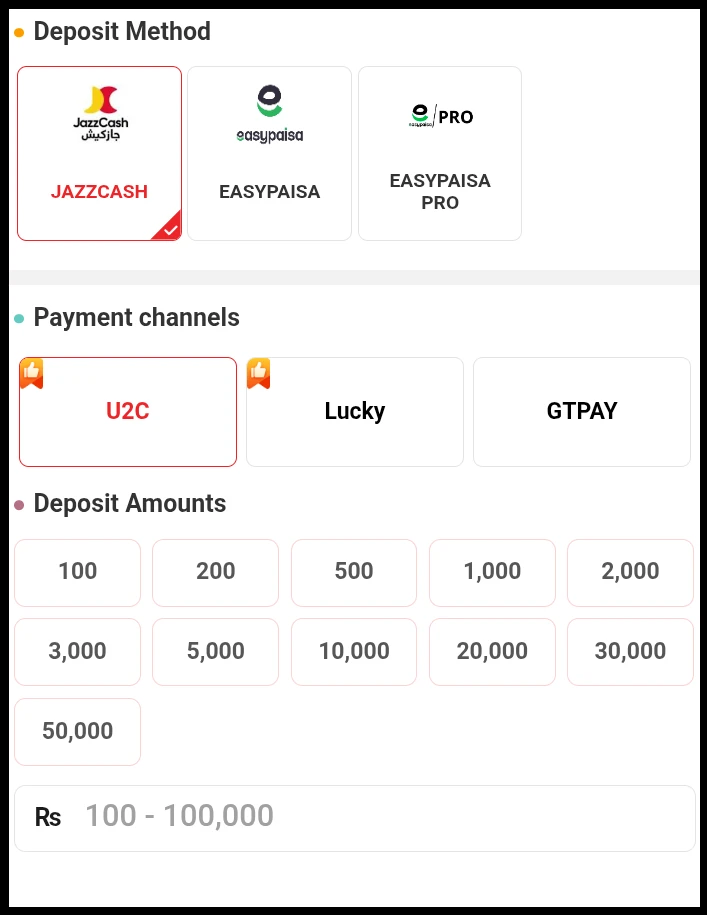The width and height of the screenshot is (707, 915).
Task: Choose the EASYPAISA deposit method
Action: [x=269, y=153]
